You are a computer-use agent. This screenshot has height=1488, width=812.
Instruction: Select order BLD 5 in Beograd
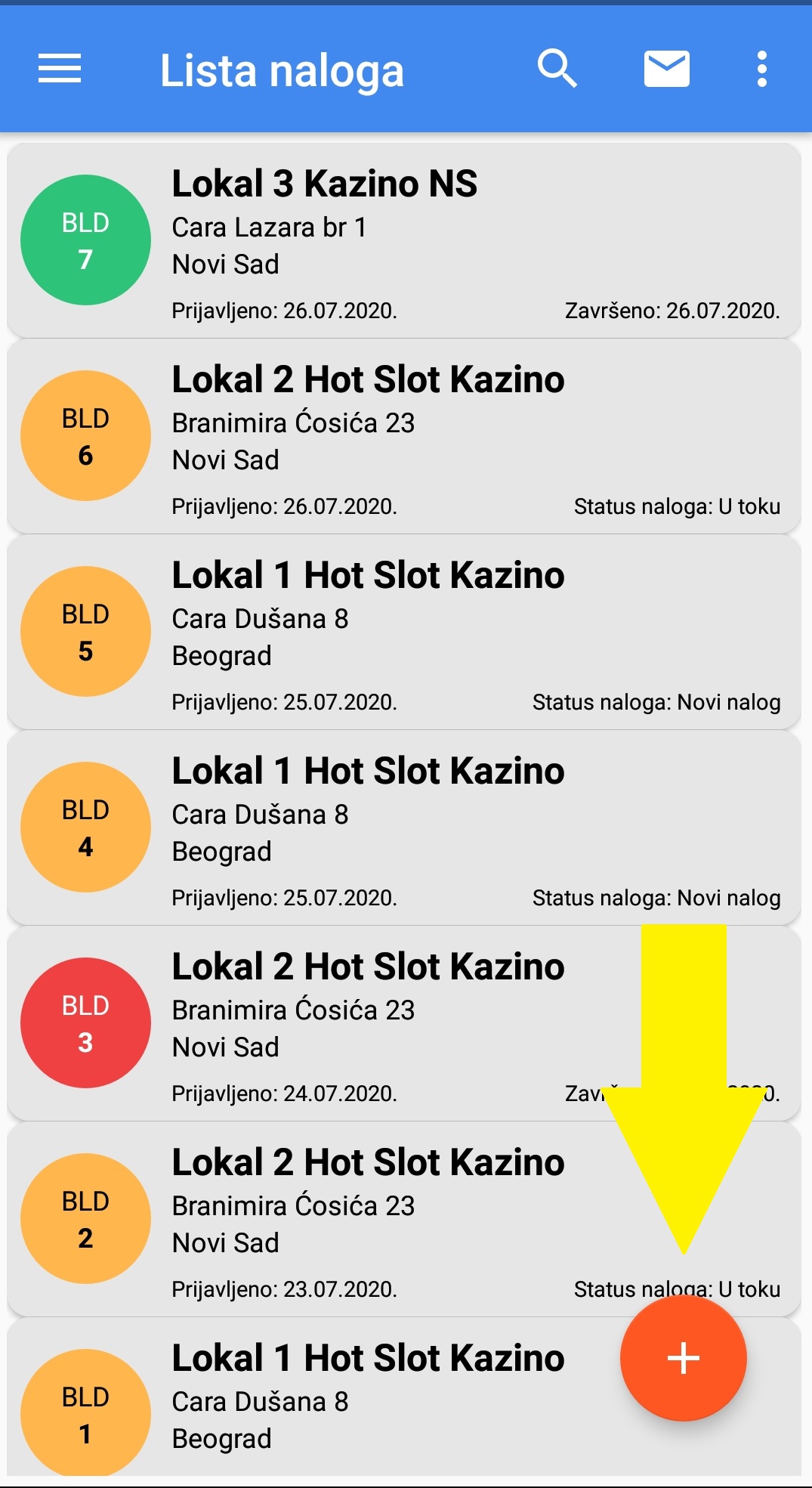[x=403, y=632]
